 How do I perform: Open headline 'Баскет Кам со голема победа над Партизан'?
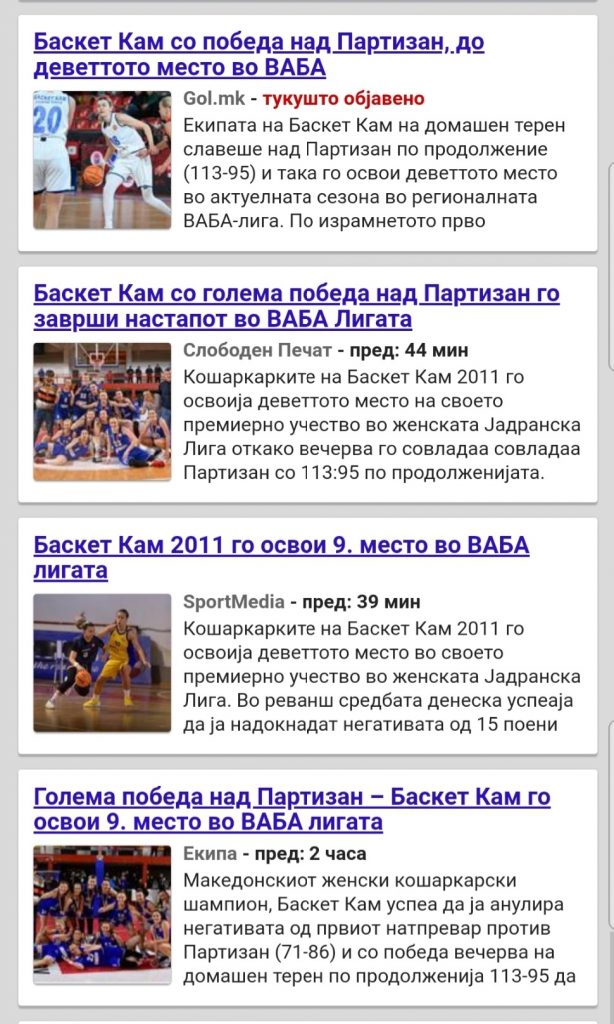(x=296, y=306)
